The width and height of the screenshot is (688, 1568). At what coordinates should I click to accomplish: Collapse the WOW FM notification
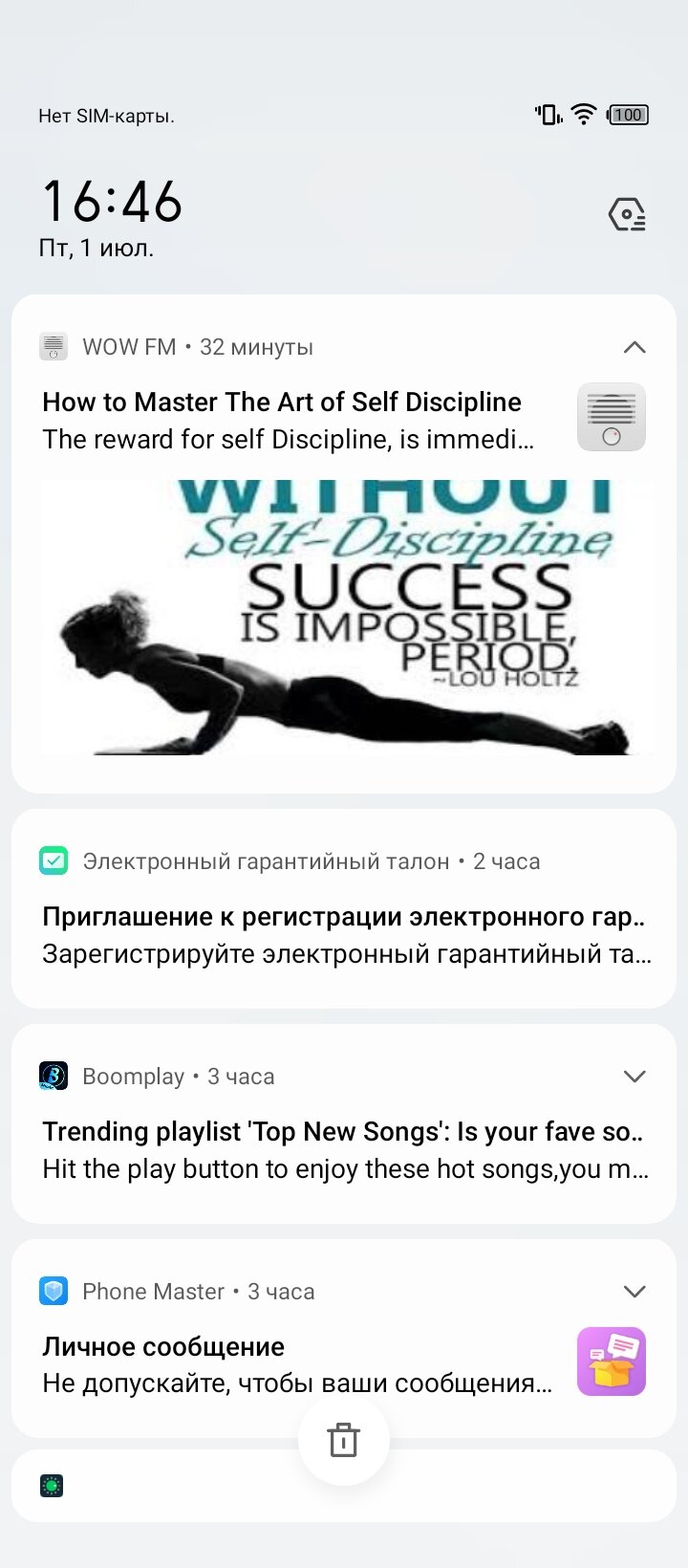coord(634,347)
